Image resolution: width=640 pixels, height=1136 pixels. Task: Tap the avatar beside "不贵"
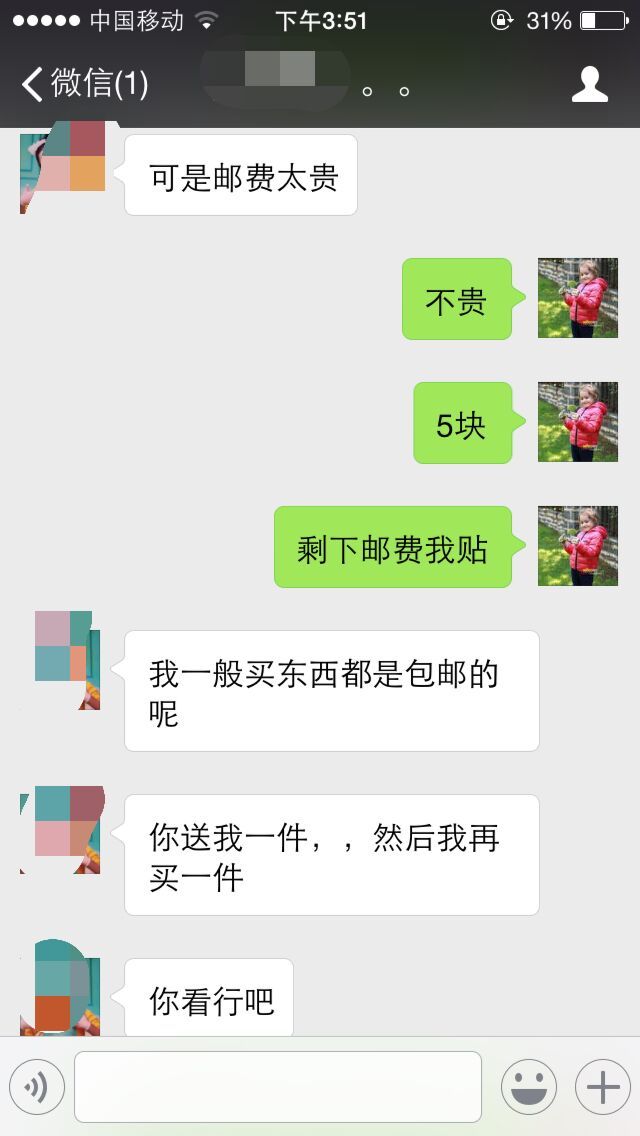point(577,298)
